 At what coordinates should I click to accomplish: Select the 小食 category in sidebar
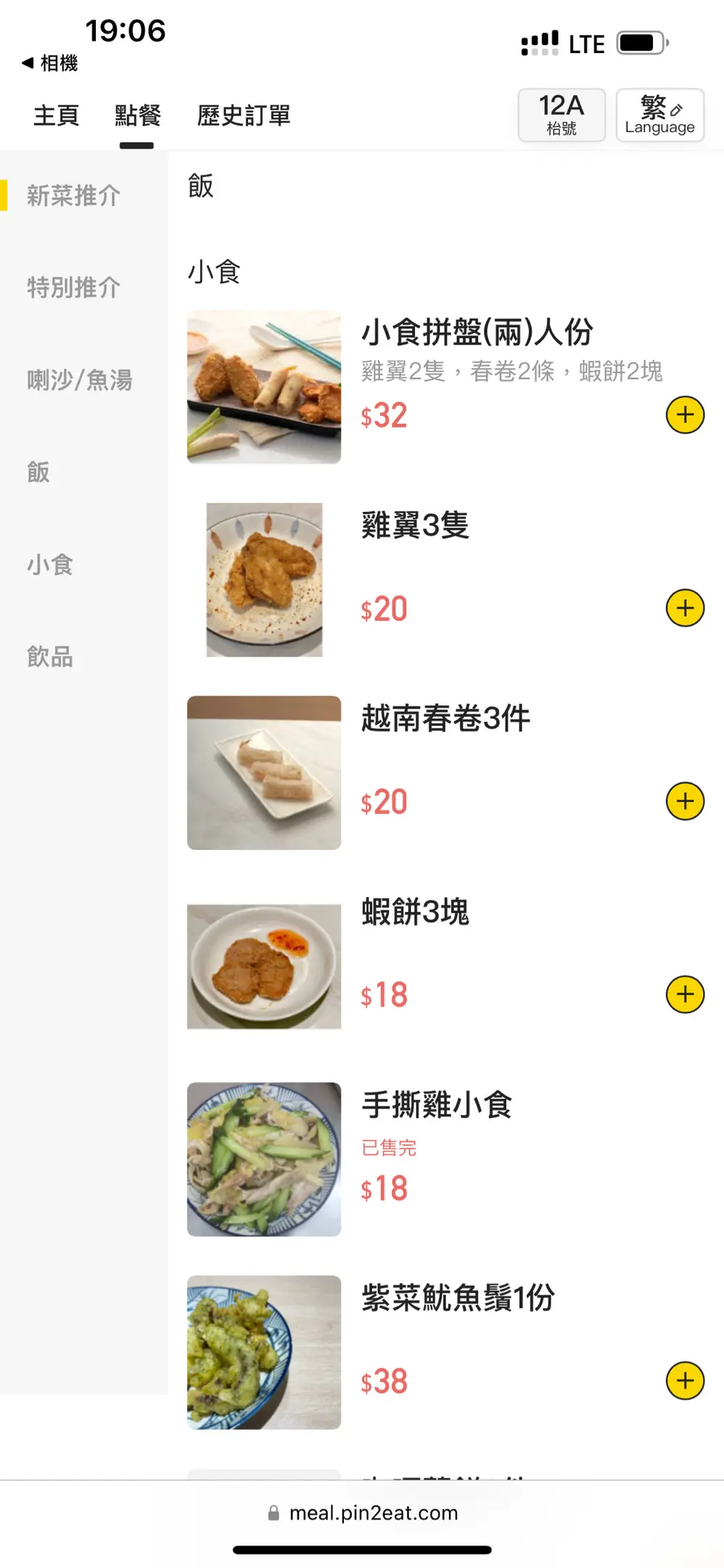pos(50,565)
